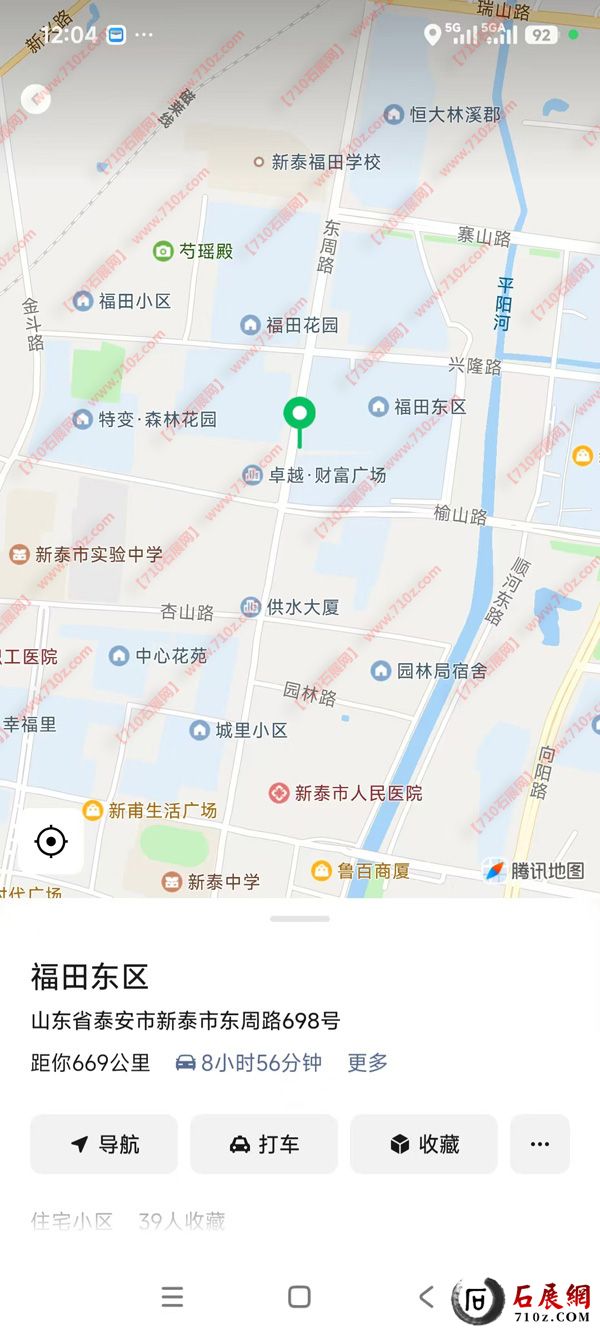This screenshot has width=600, height=1333.
Task: Tap the drag handle above 福田东区 panel
Action: coord(299,918)
